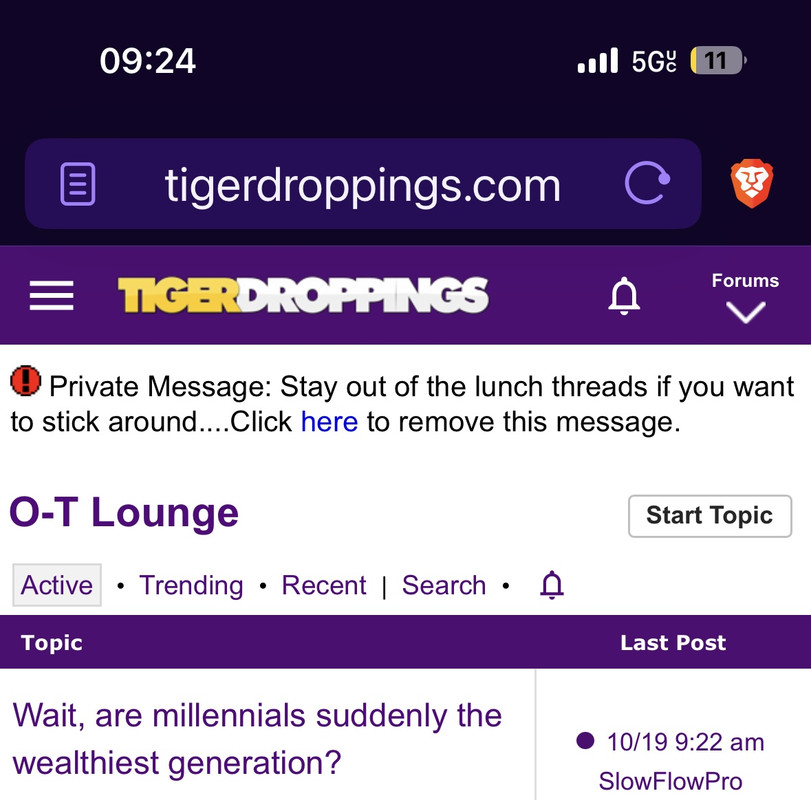Go to last post at 10/19 9:22 am
The width and height of the screenshot is (811, 800).
point(685,742)
